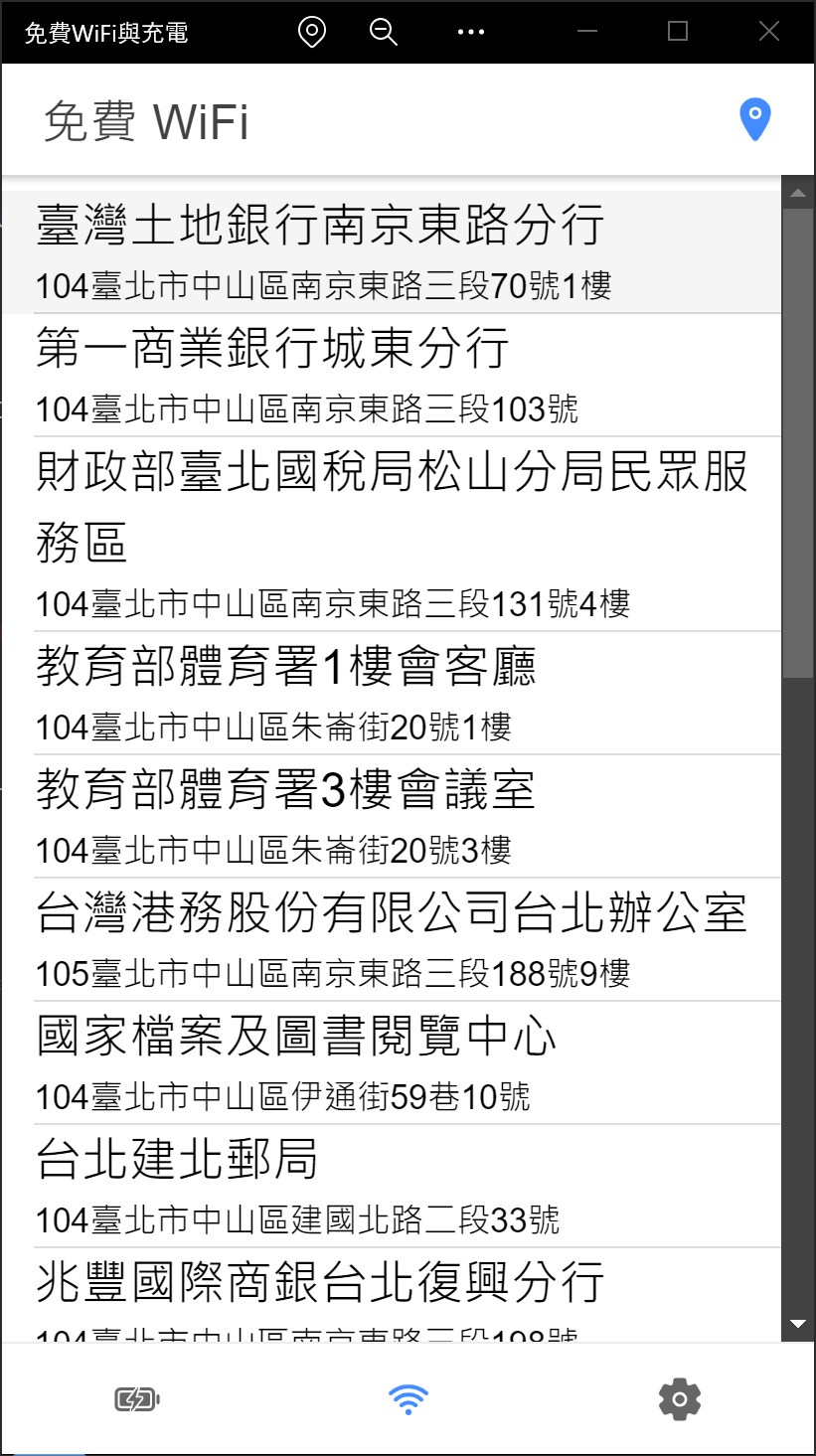
Task: Open the blue map marker icon
Action: coord(755,120)
